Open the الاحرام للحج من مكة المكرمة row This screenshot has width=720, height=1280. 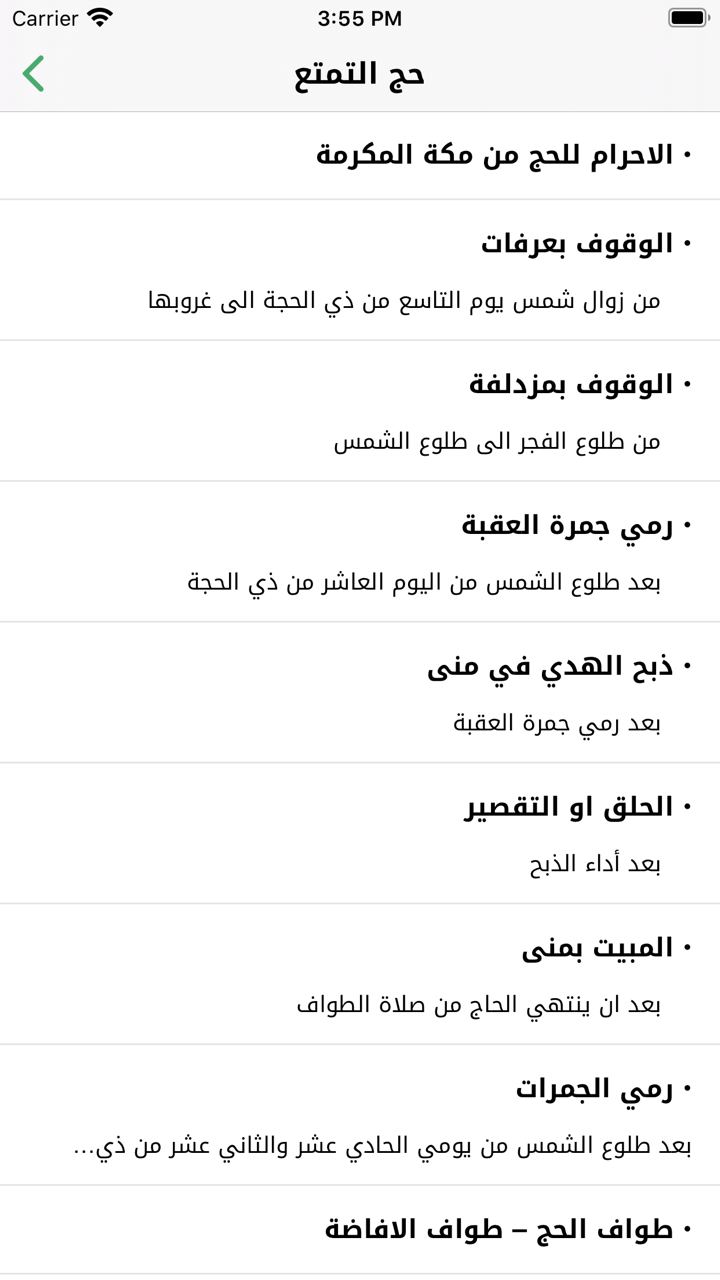click(360, 156)
